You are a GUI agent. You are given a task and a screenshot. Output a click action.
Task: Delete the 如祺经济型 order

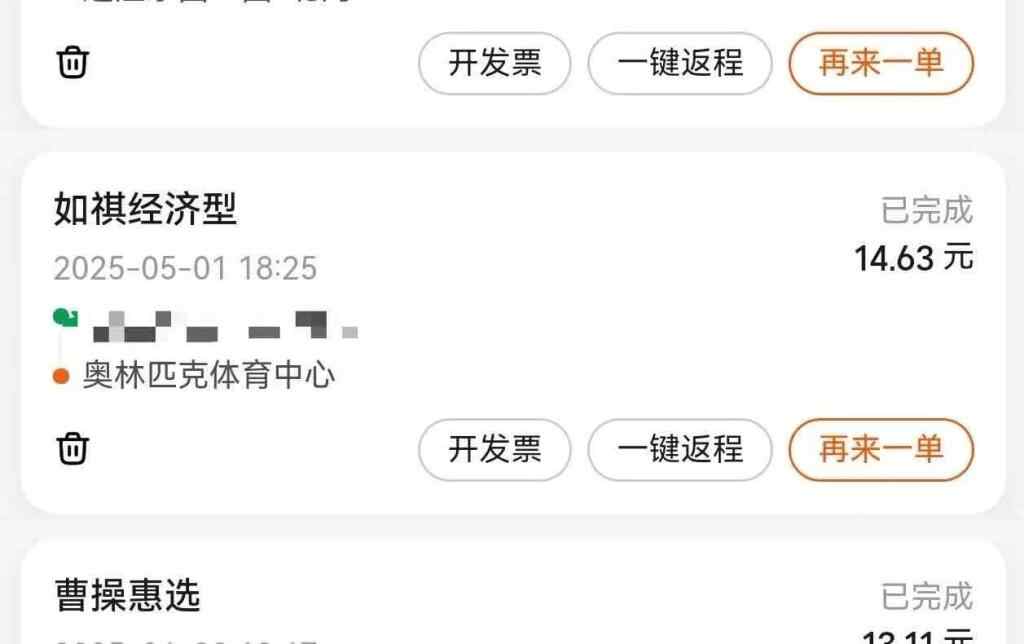pos(73,449)
